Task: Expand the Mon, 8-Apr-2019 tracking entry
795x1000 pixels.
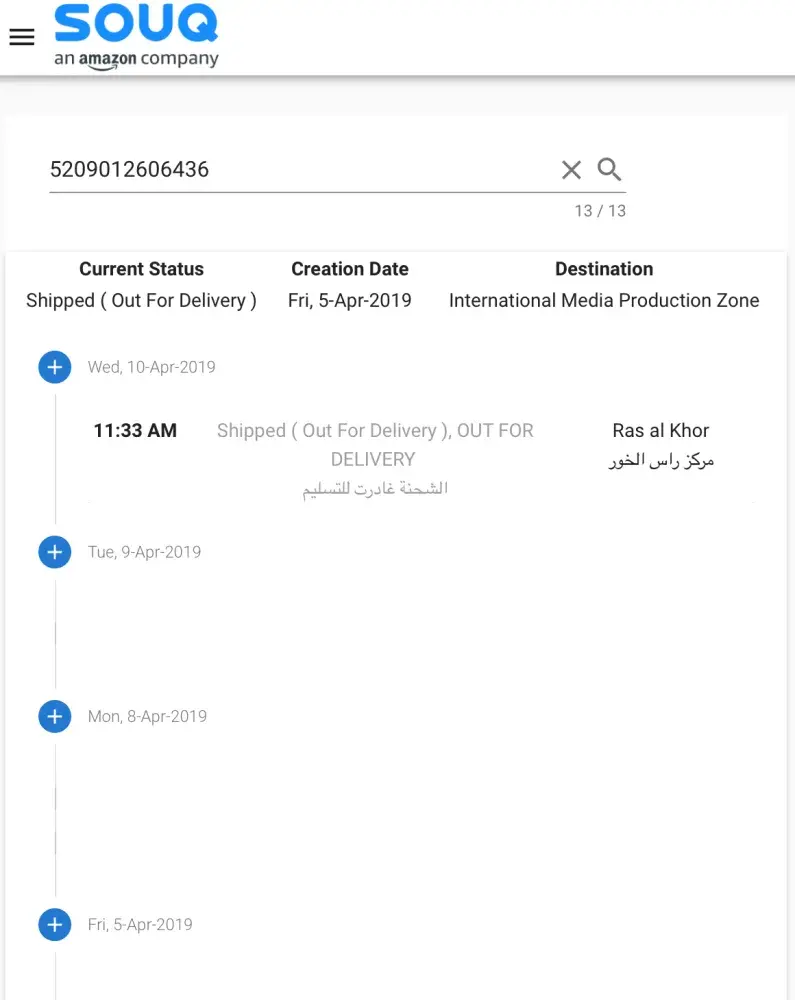Action: [x=55, y=716]
